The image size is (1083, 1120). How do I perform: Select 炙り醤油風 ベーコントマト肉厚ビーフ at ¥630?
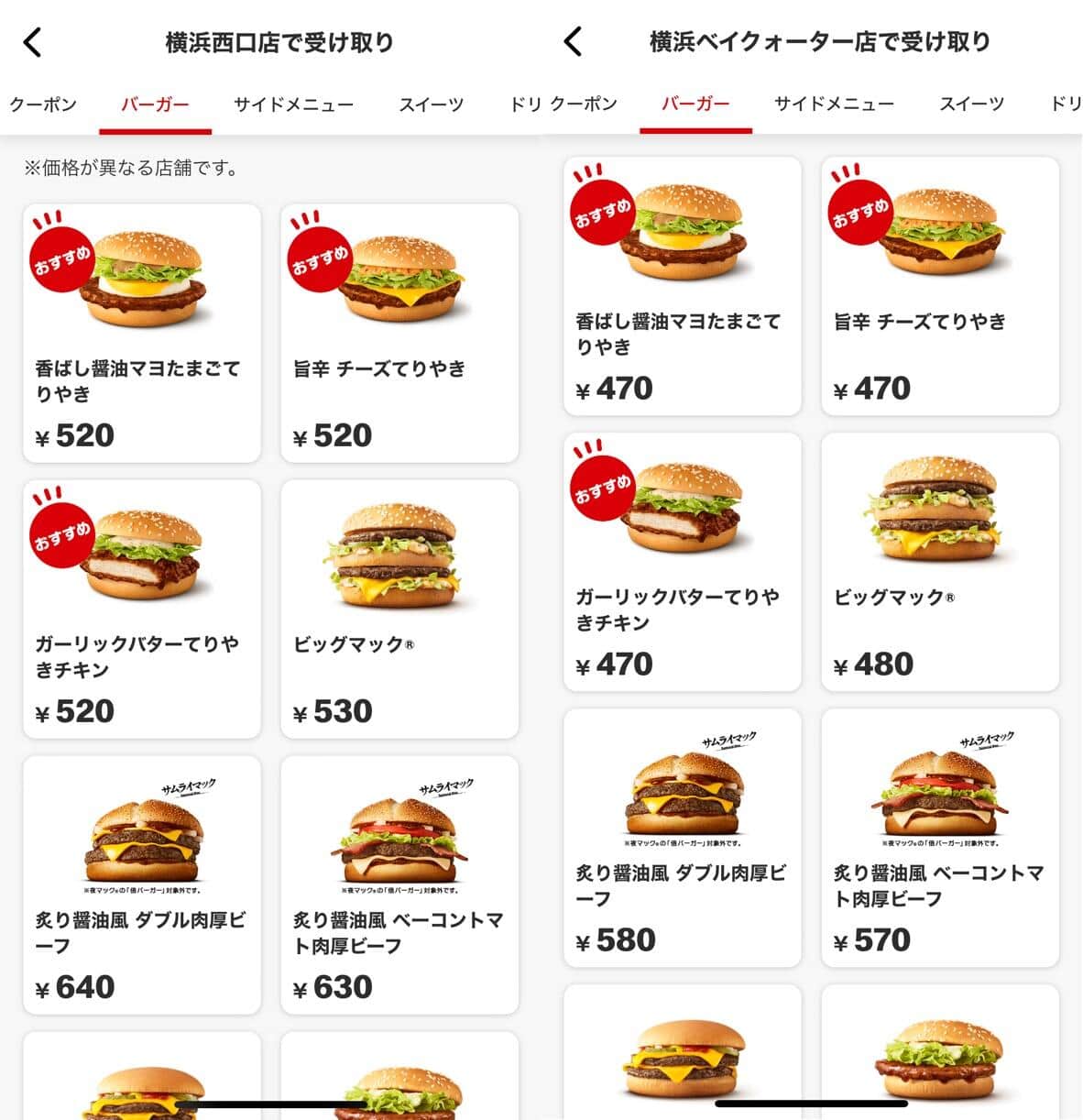399,884
